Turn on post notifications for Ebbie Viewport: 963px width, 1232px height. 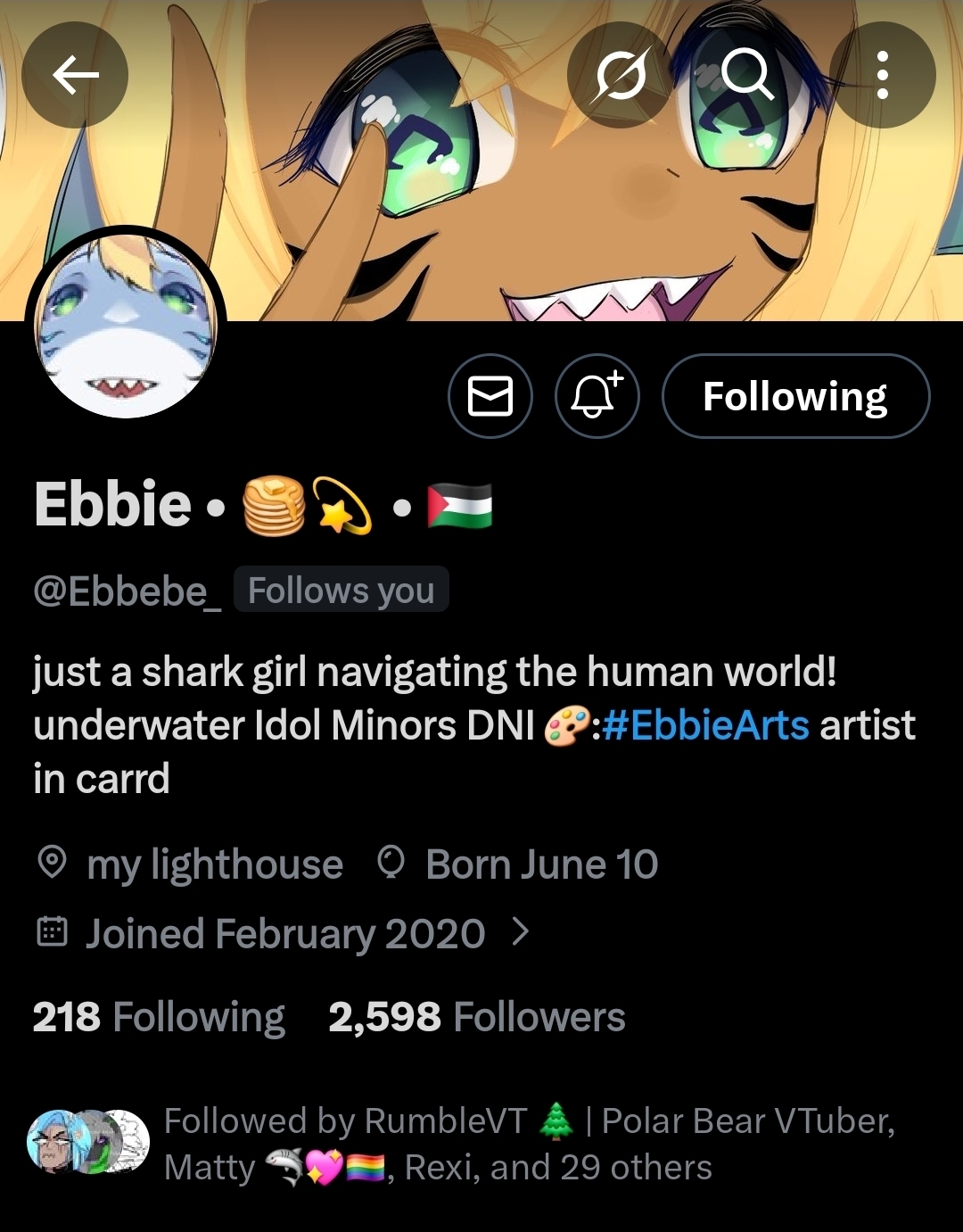coord(597,397)
